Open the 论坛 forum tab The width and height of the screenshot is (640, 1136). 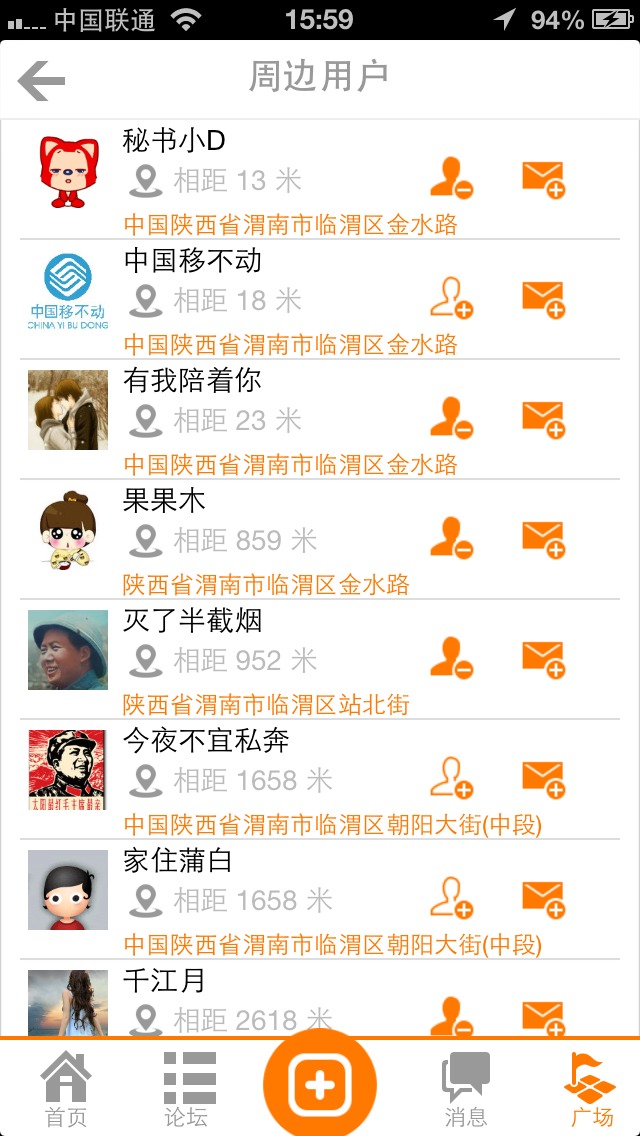pyautogui.click(x=189, y=1088)
